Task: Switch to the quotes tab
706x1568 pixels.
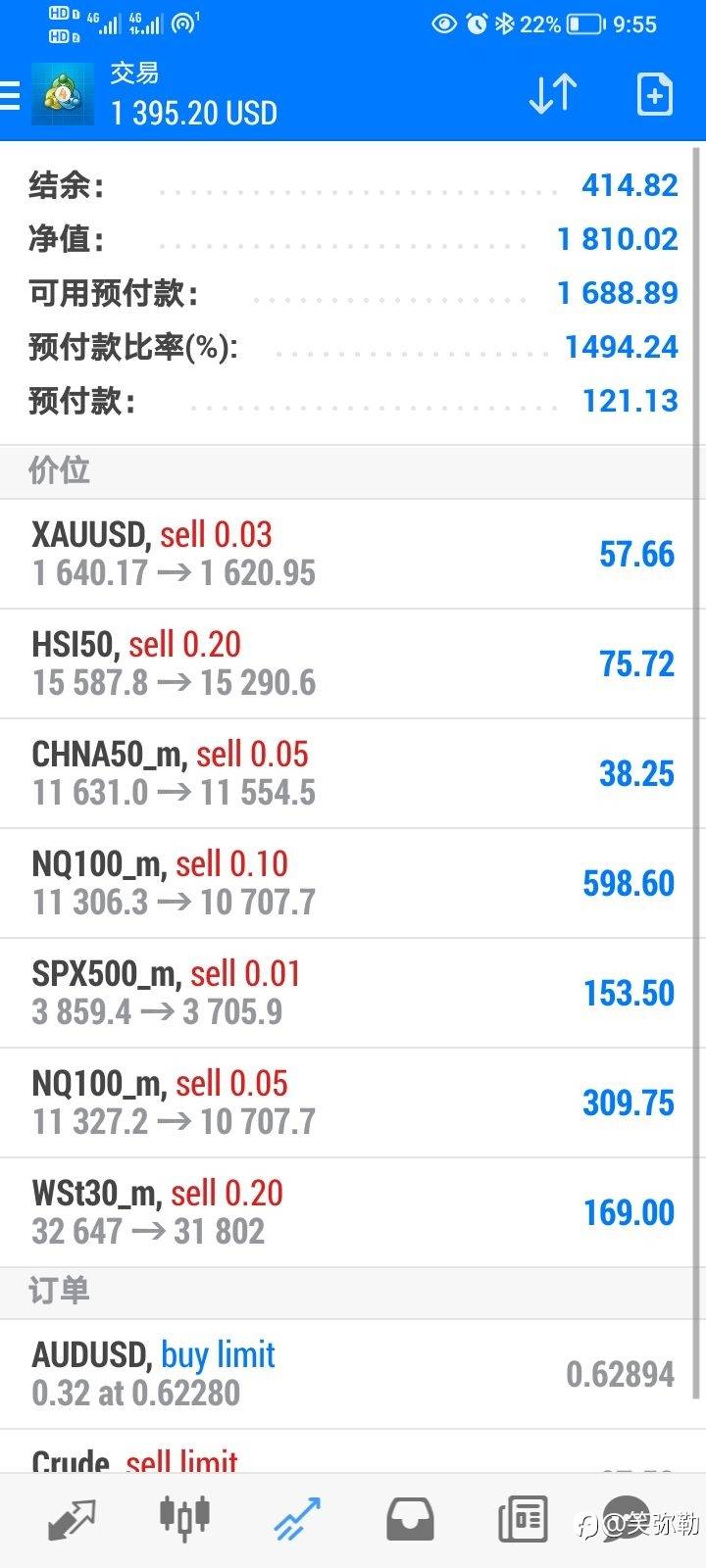Action: click(72, 1520)
